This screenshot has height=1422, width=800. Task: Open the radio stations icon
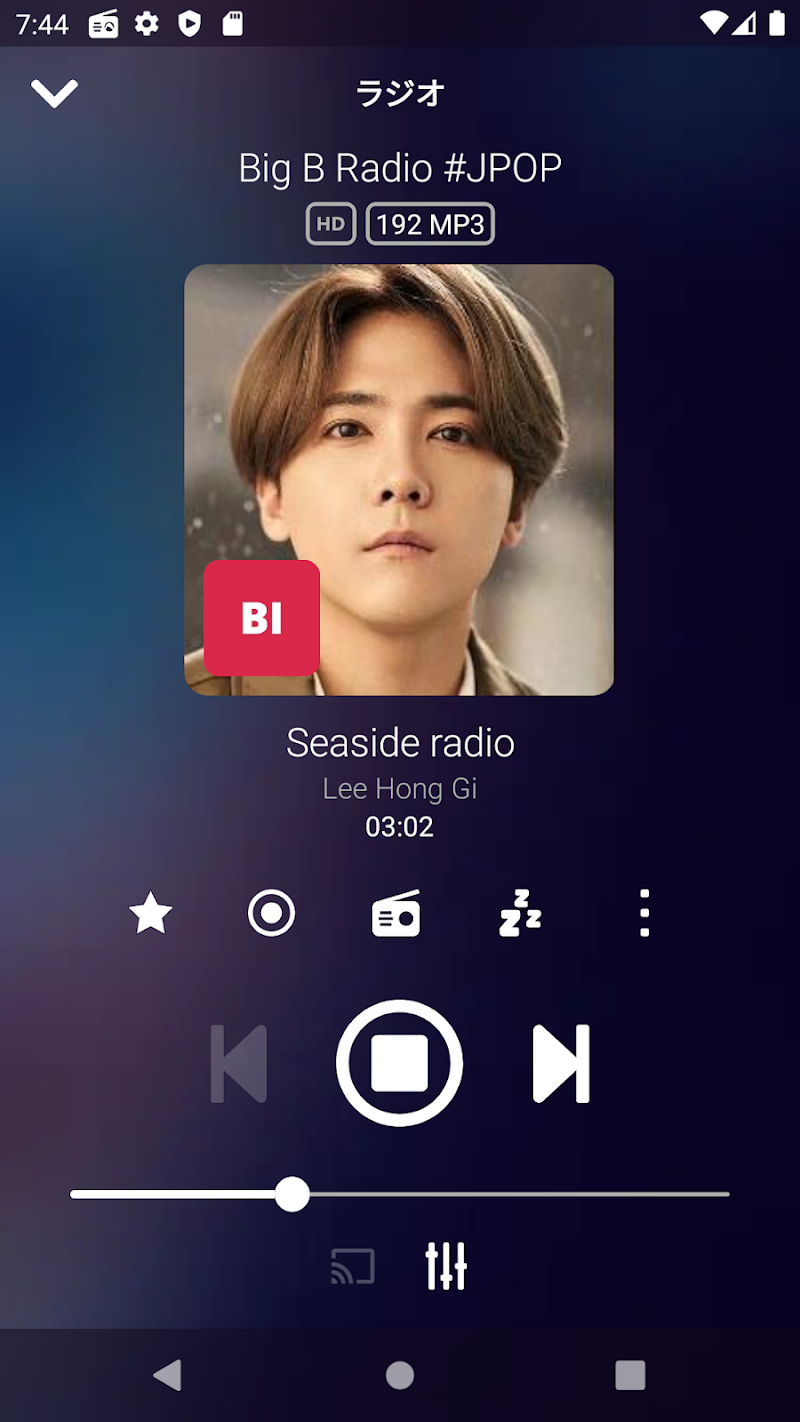point(396,914)
